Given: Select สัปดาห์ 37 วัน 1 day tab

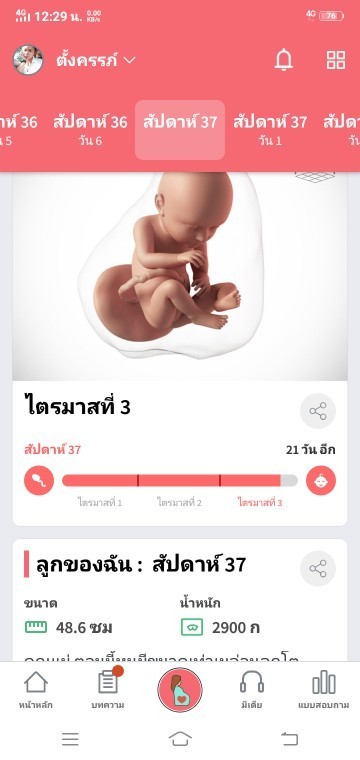Looking at the screenshot, I should coord(270,130).
